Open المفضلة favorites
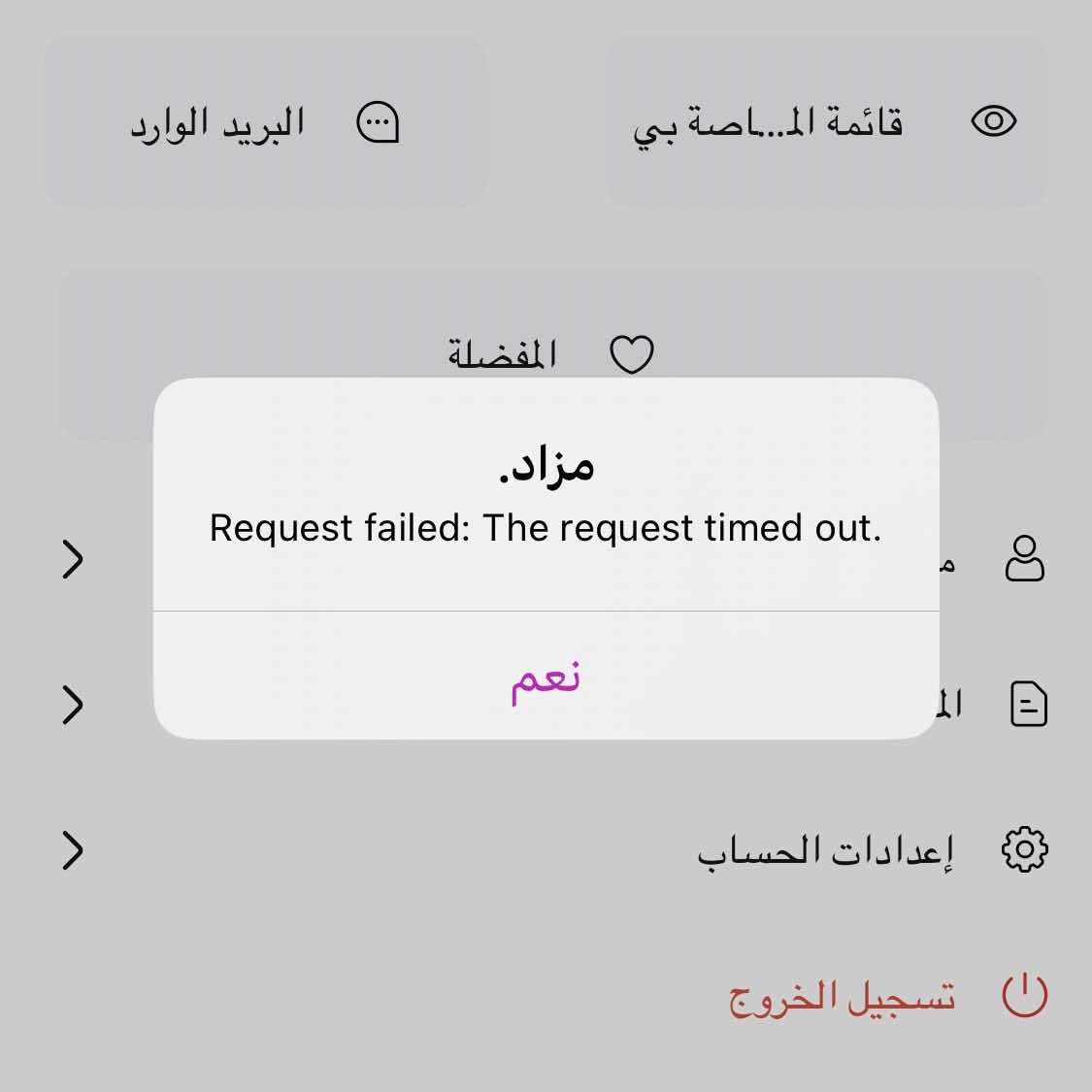The height and width of the screenshot is (1092, 1092). tap(549, 354)
